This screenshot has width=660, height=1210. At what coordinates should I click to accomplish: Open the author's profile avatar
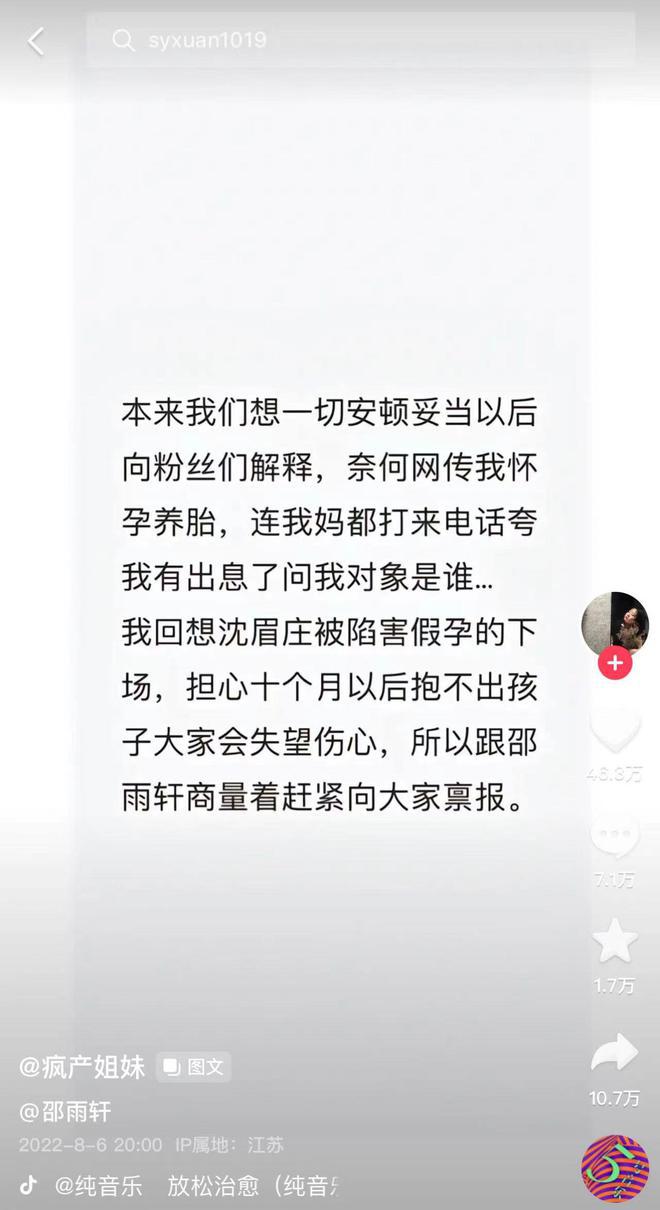click(x=614, y=624)
